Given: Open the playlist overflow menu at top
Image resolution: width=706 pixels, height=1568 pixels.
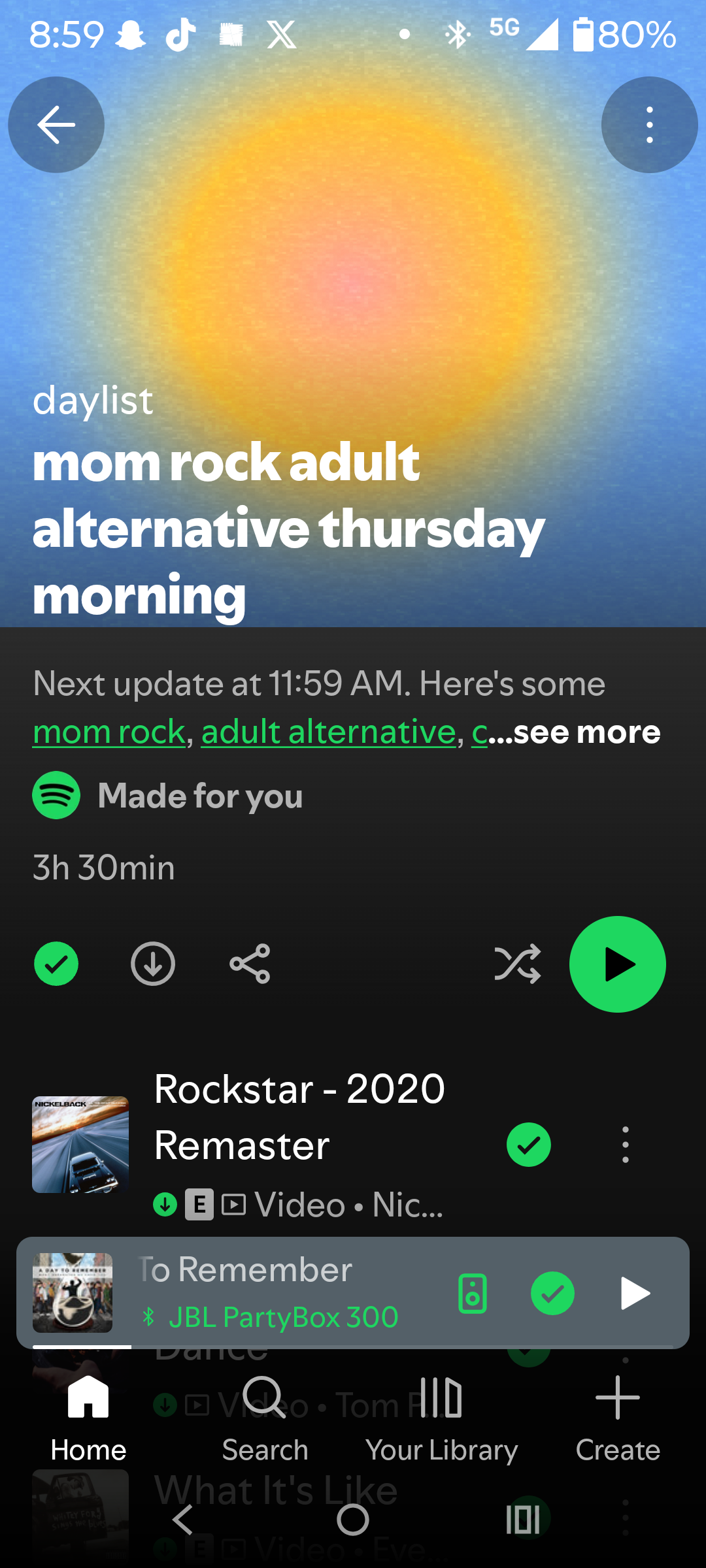Looking at the screenshot, I should [649, 125].
